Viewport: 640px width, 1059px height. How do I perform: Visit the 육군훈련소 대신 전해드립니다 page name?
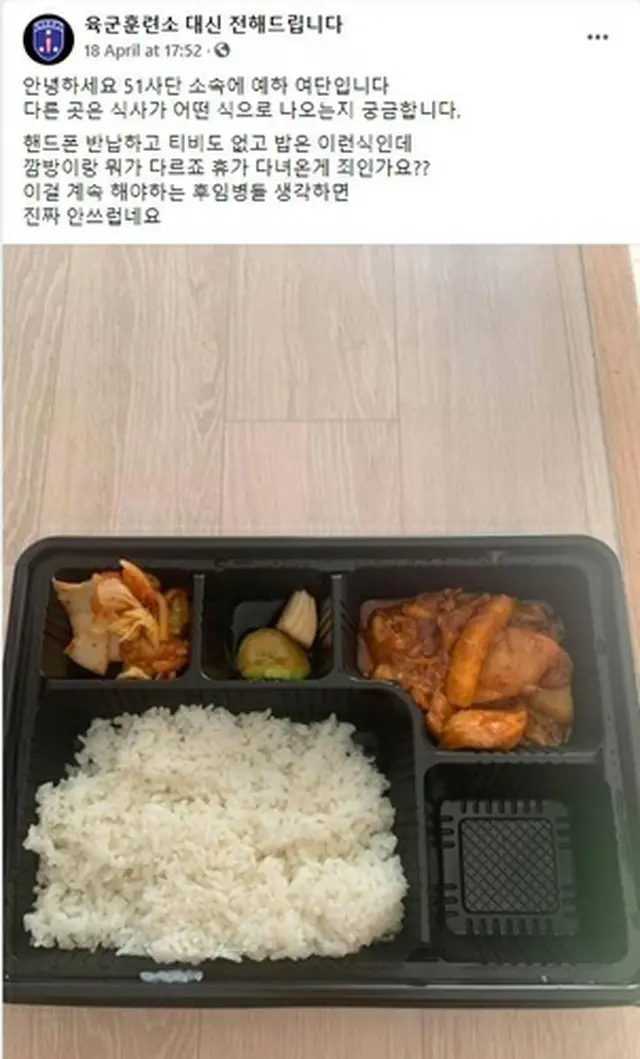(x=213, y=25)
